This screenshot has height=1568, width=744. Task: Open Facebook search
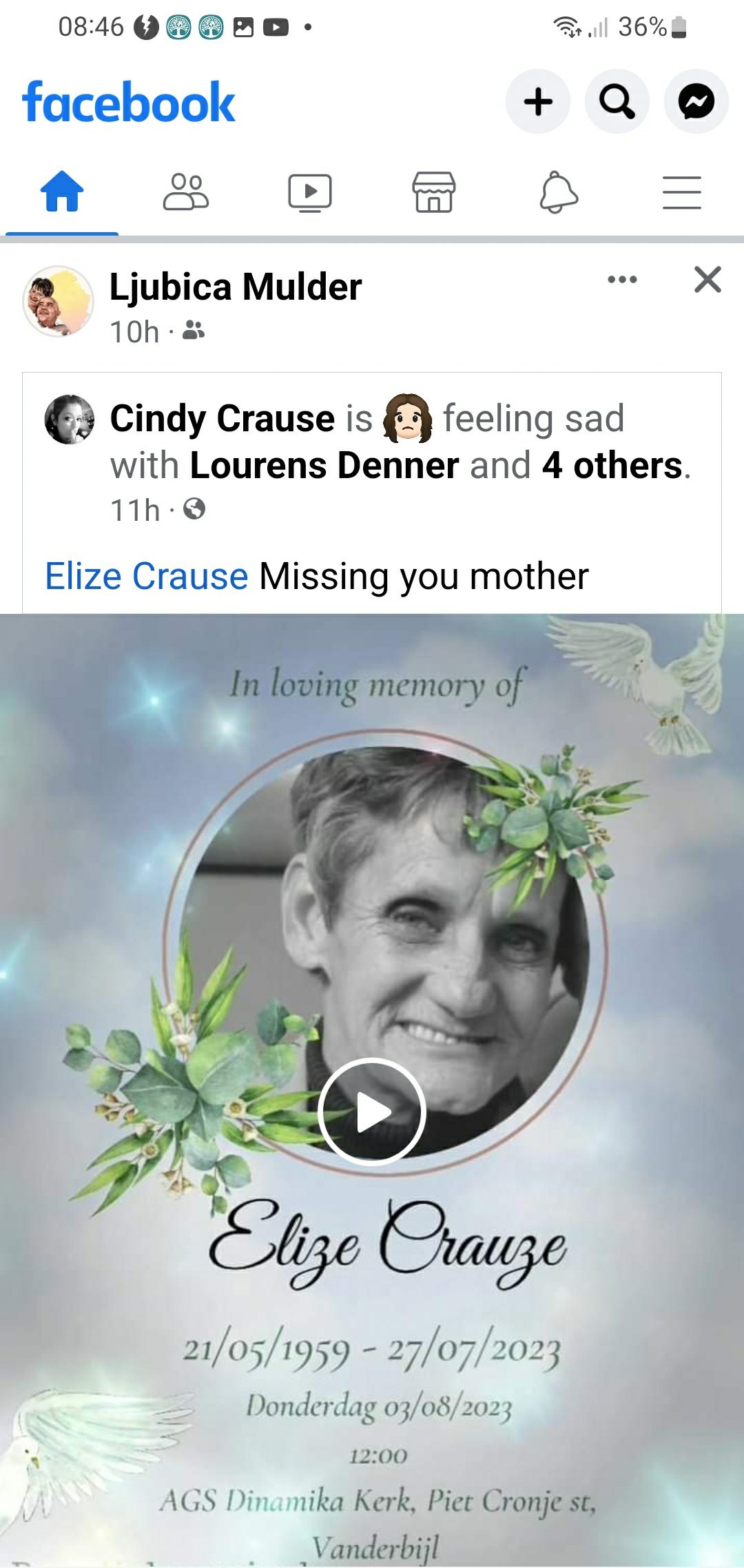tap(617, 102)
